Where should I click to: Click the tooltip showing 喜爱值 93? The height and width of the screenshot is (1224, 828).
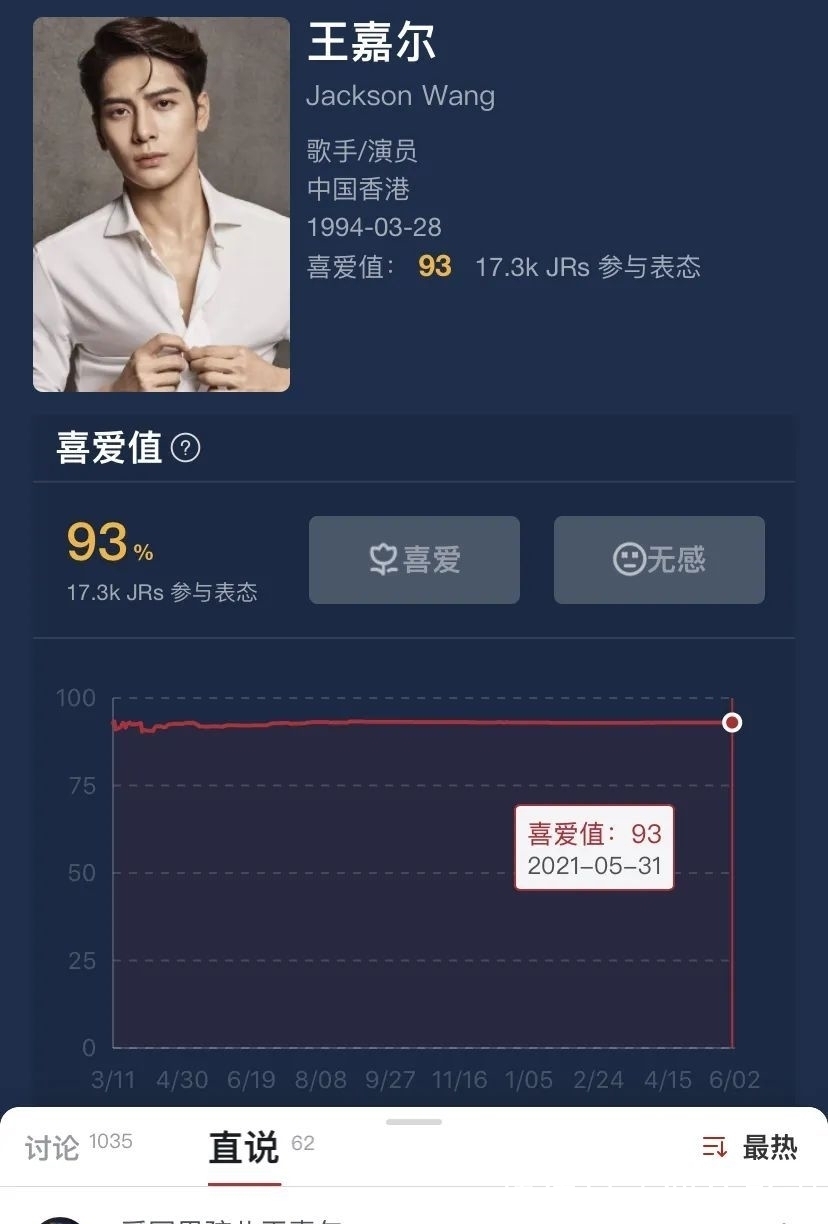pyautogui.click(x=594, y=847)
